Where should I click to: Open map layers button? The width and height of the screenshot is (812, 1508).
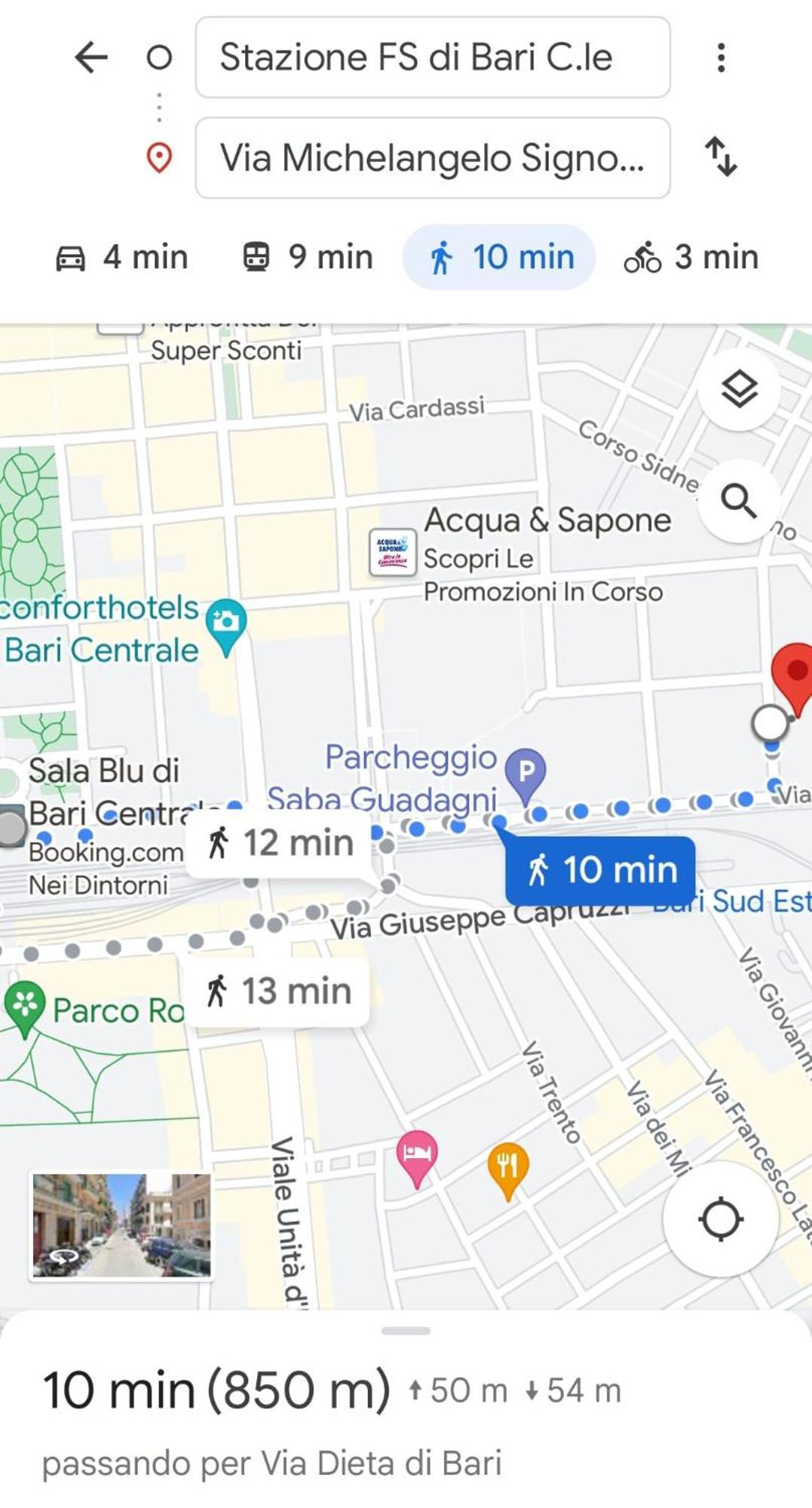(739, 390)
